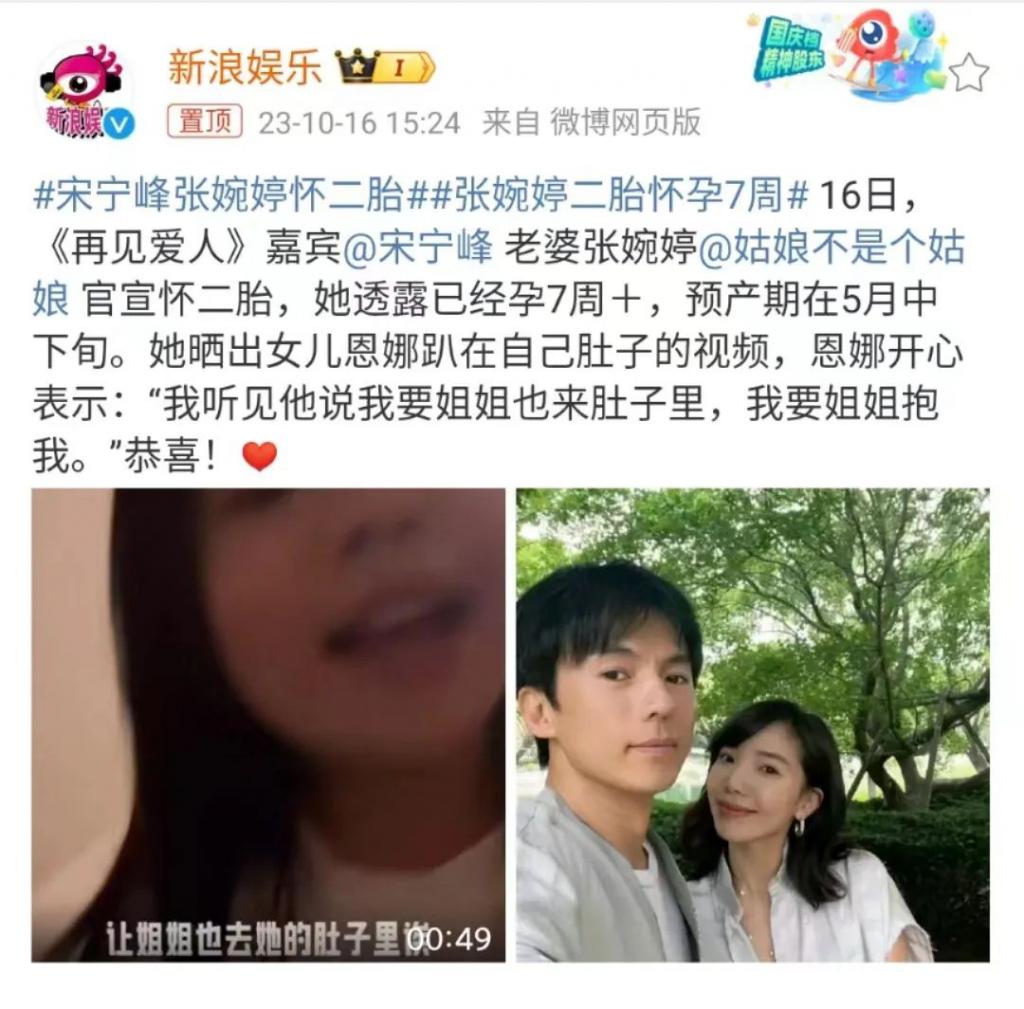View the couple selfie photo

tap(752, 724)
